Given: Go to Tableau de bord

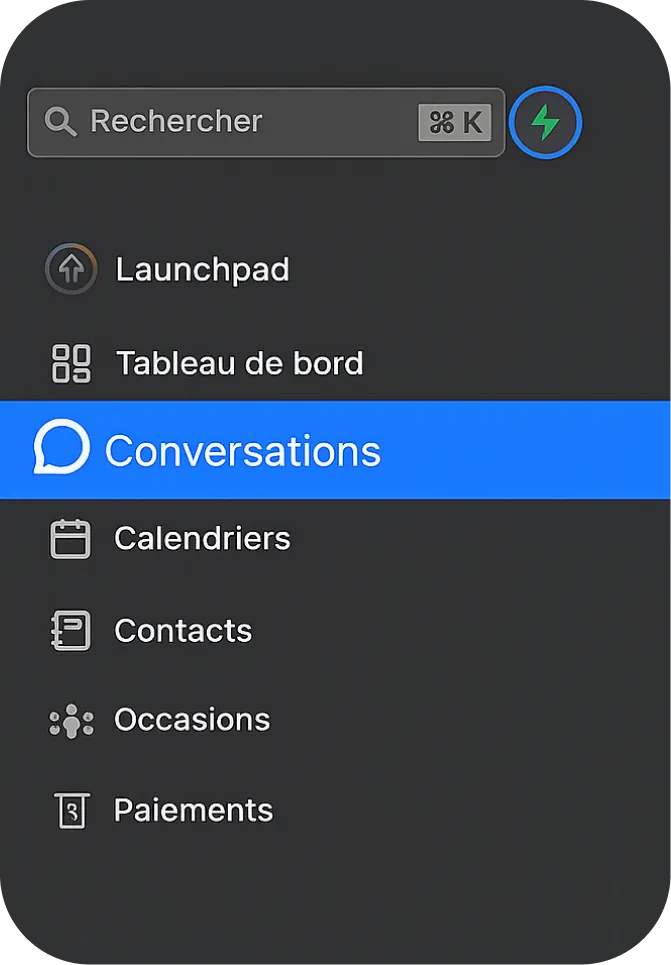Looking at the screenshot, I should pyautogui.click(x=207, y=363).
